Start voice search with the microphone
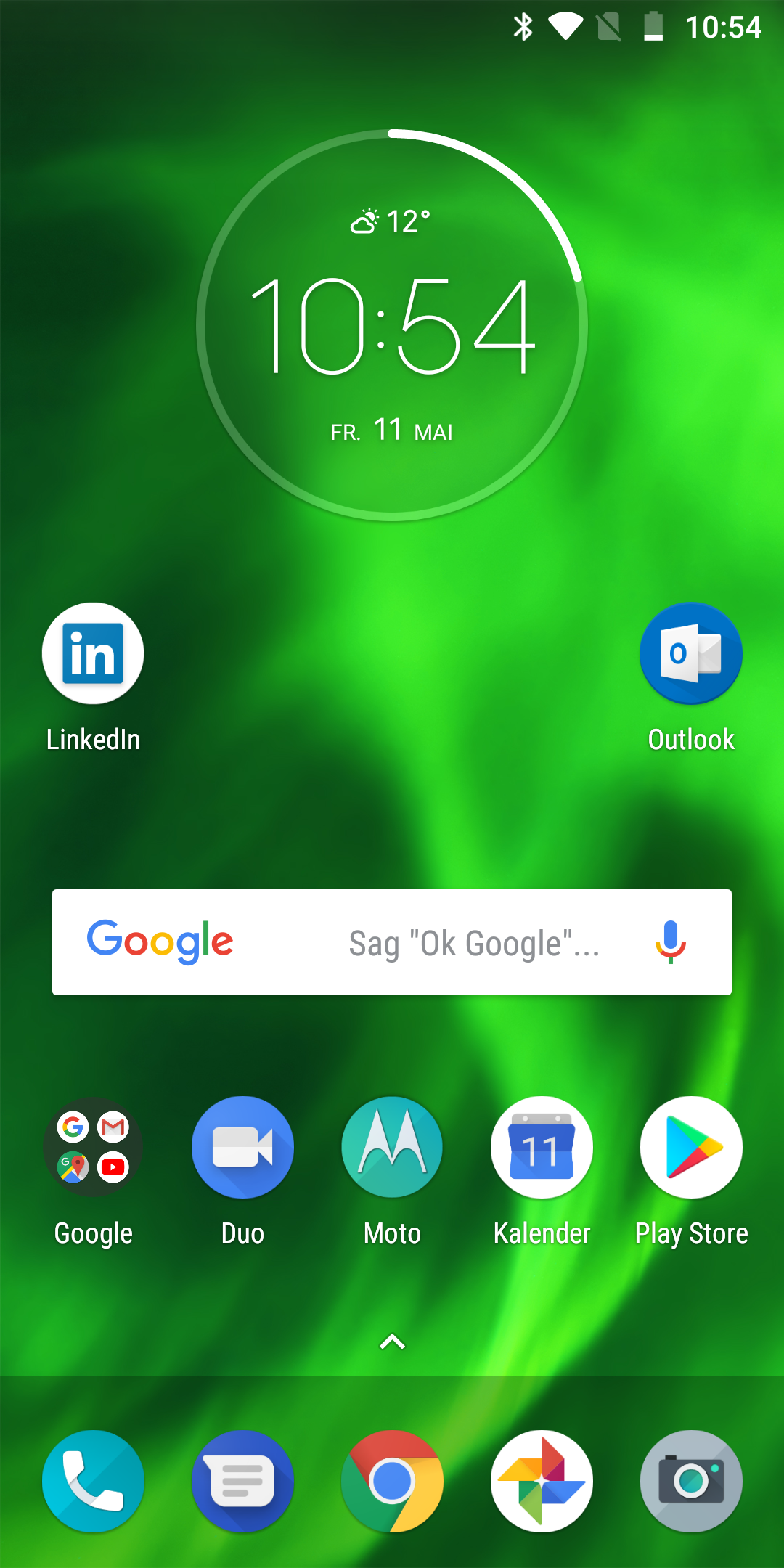 [x=671, y=942]
